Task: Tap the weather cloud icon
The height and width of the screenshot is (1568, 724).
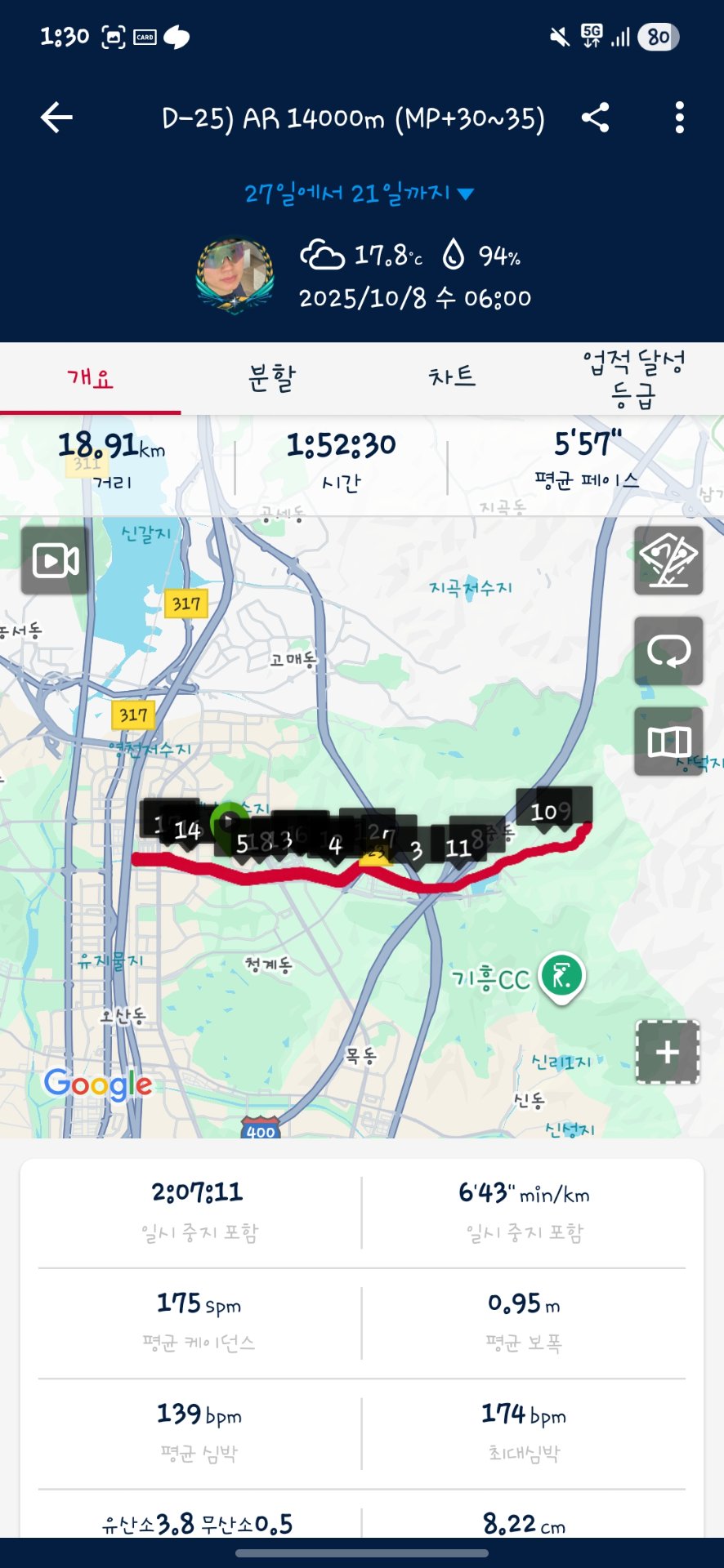Action: 324,256
